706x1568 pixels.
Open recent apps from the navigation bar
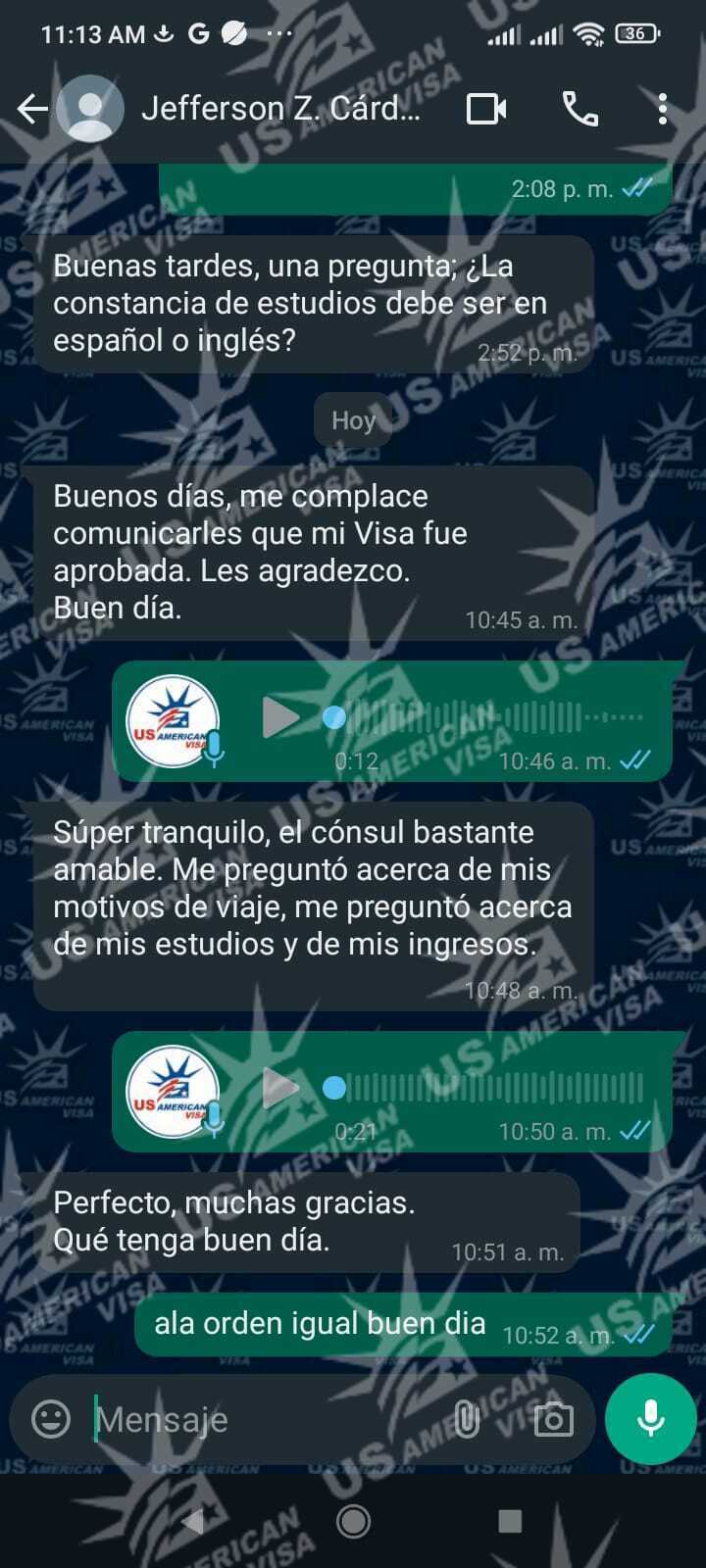point(510,1521)
